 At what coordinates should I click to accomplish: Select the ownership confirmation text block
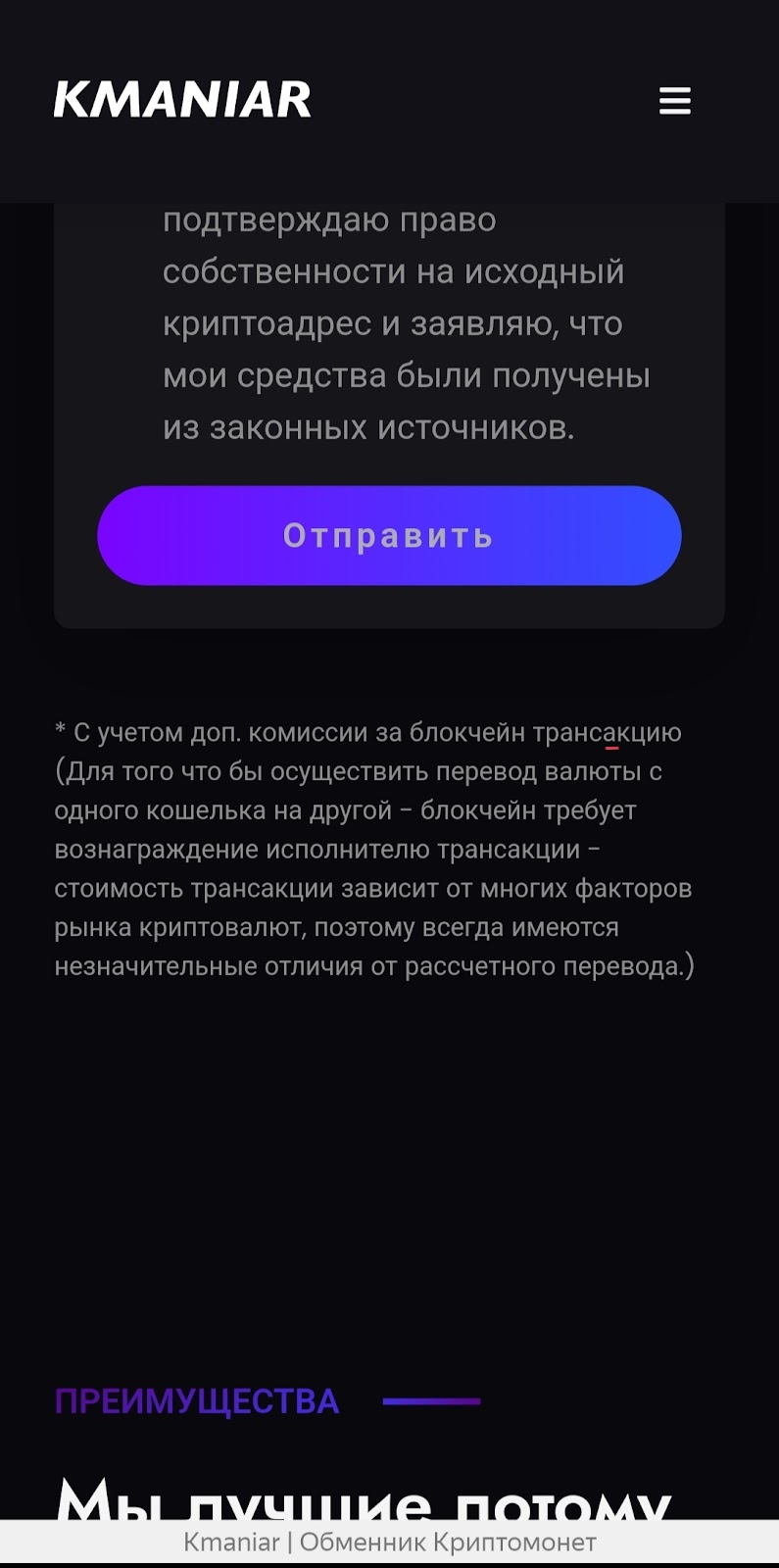coord(392,323)
